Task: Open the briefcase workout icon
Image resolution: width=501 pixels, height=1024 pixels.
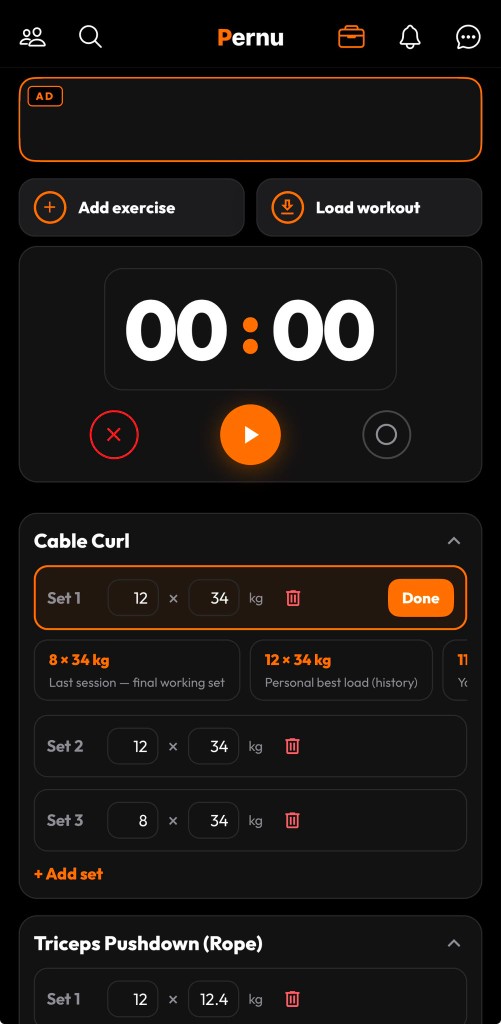Action: 351,37
